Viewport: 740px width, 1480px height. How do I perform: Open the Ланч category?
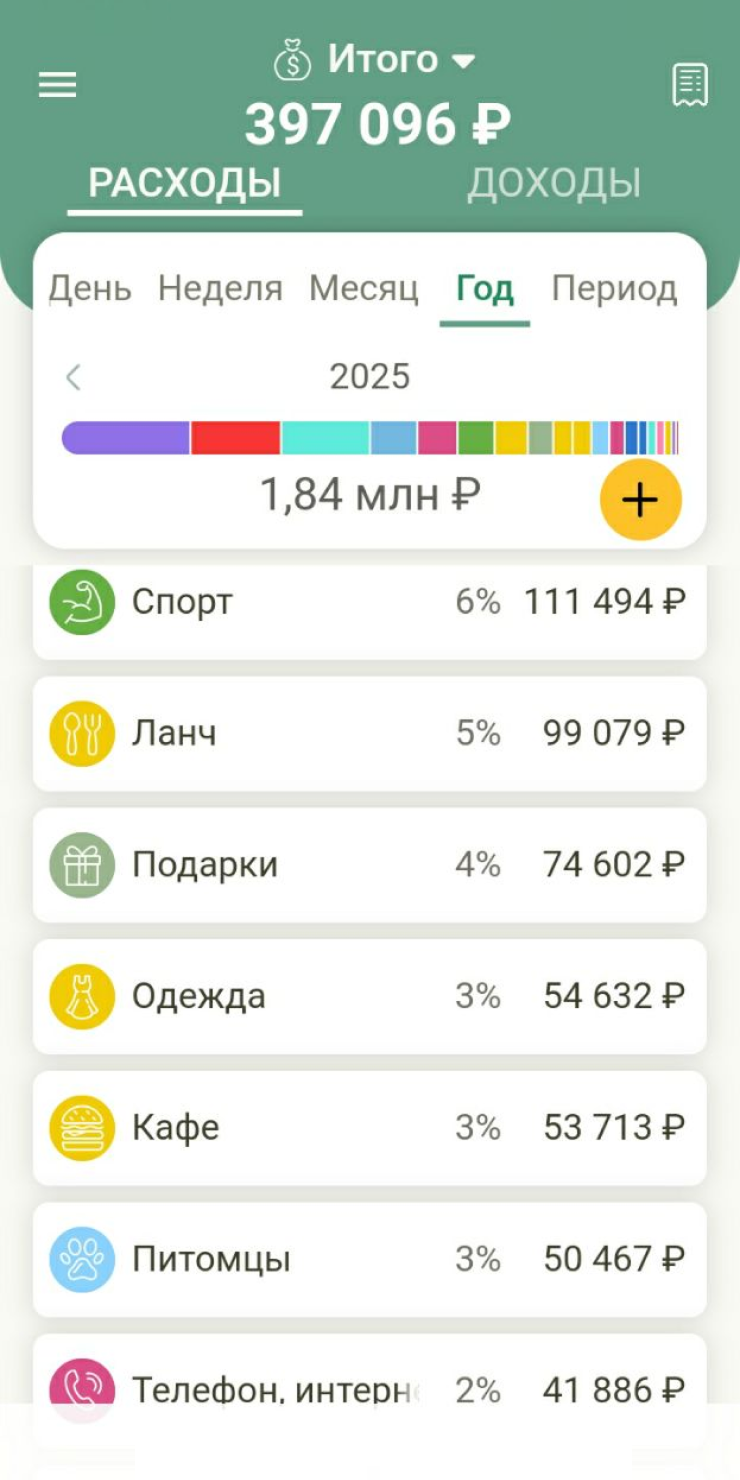370,733
